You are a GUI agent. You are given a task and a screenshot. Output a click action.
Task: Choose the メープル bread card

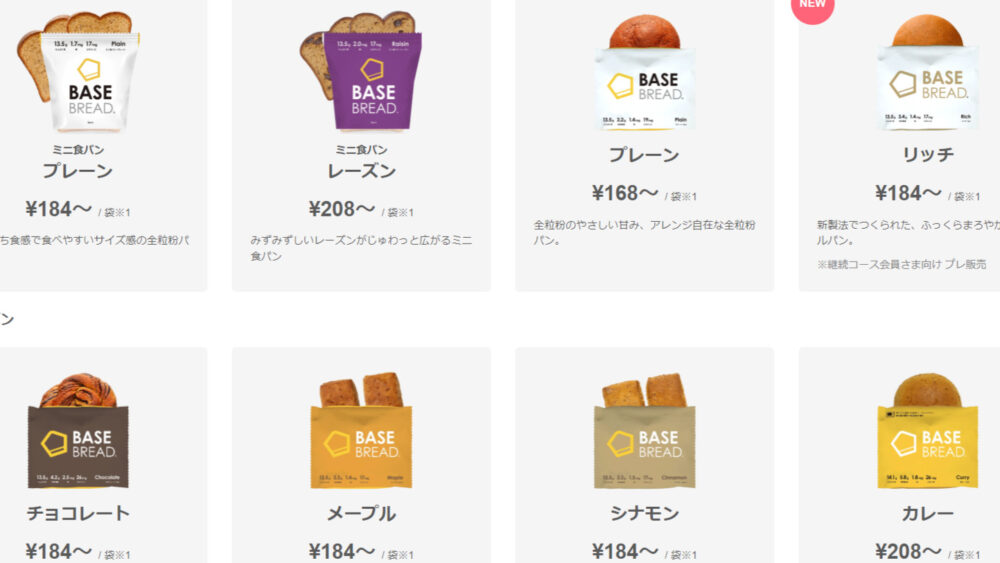tap(361, 513)
